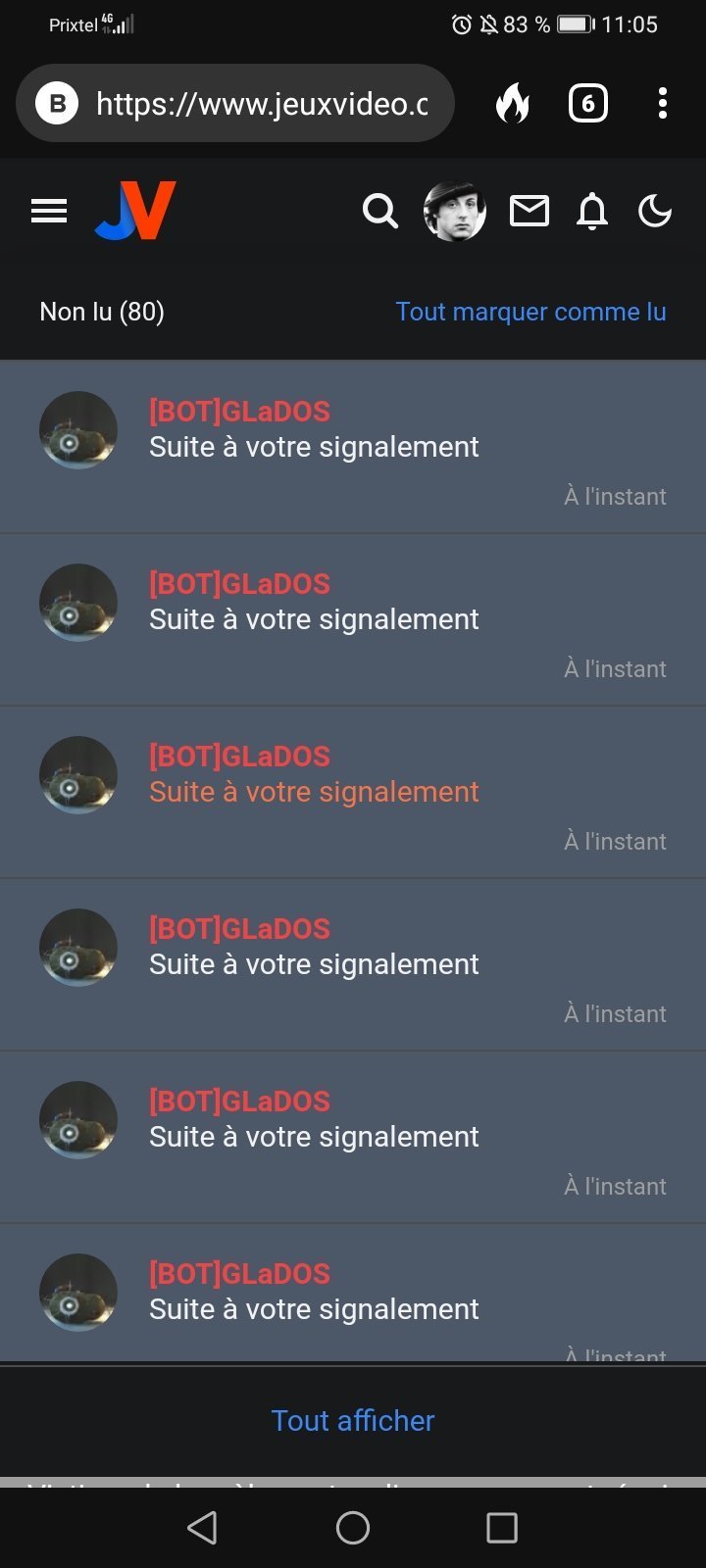The image size is (706, 1568).
Task: Tap "Tout afficher" to view all notifications
Action: pyautogui.click(x=353, y=1420)
